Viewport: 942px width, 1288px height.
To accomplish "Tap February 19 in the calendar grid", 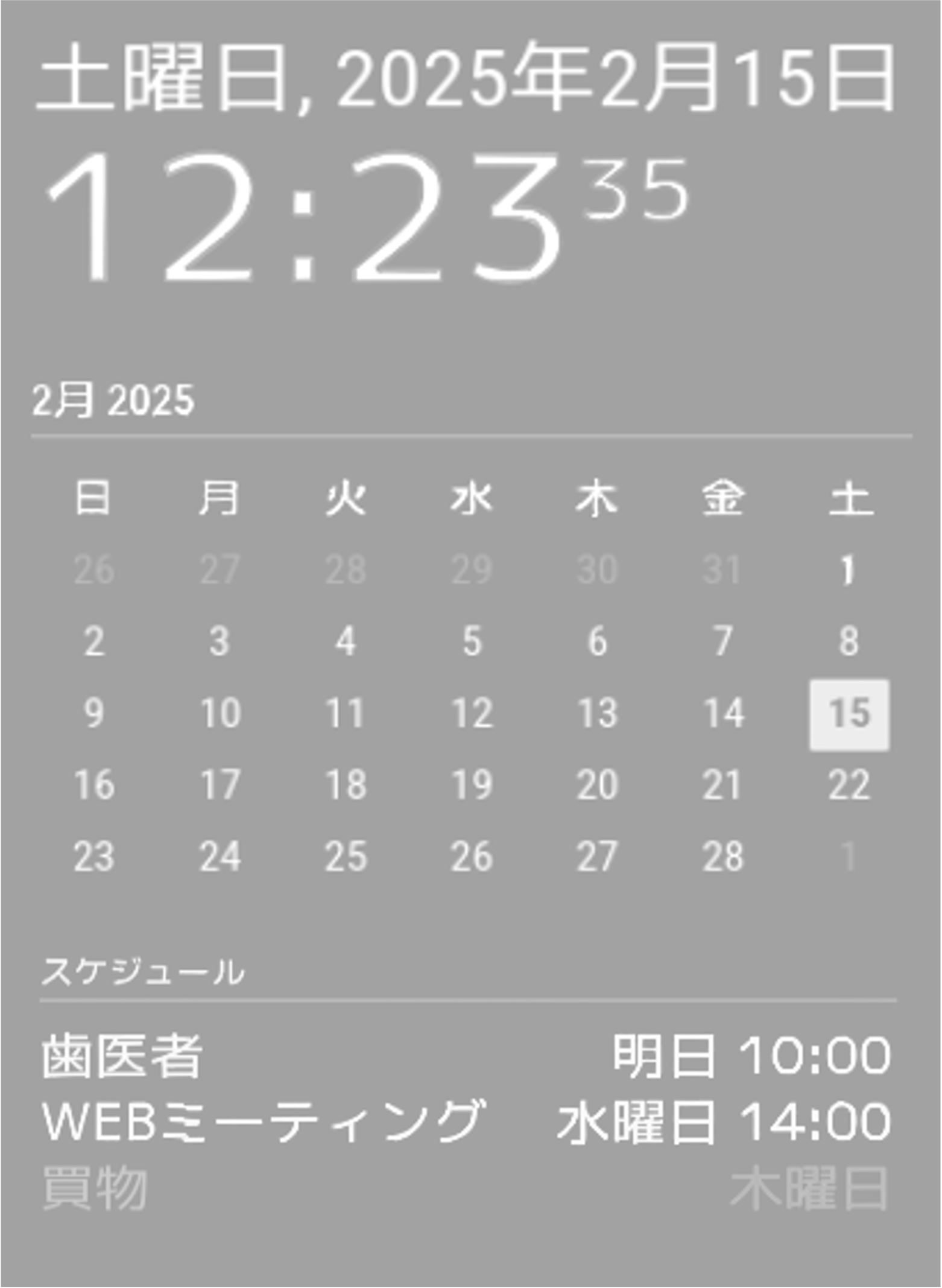I will (x=472, y=785).
